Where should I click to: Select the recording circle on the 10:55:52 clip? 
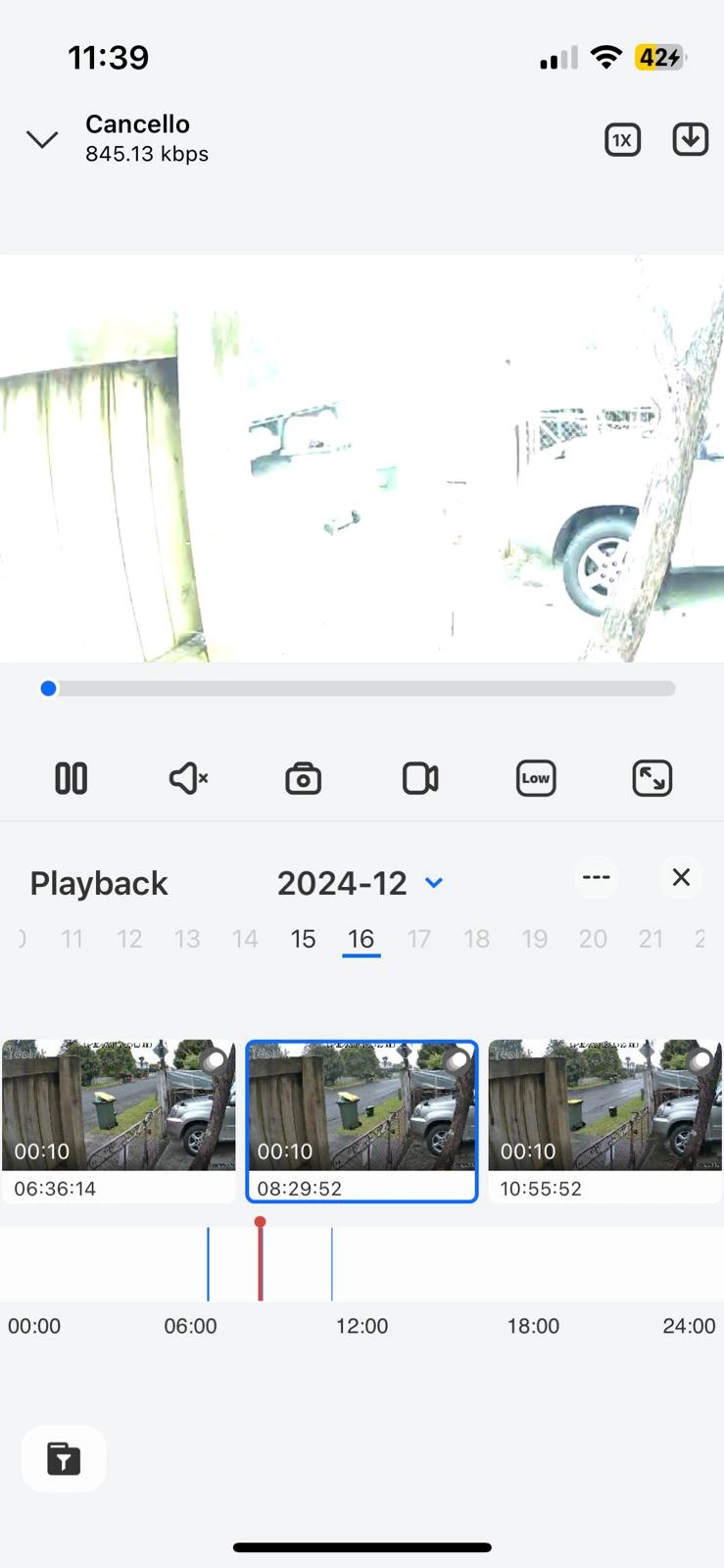[700, 1059]
